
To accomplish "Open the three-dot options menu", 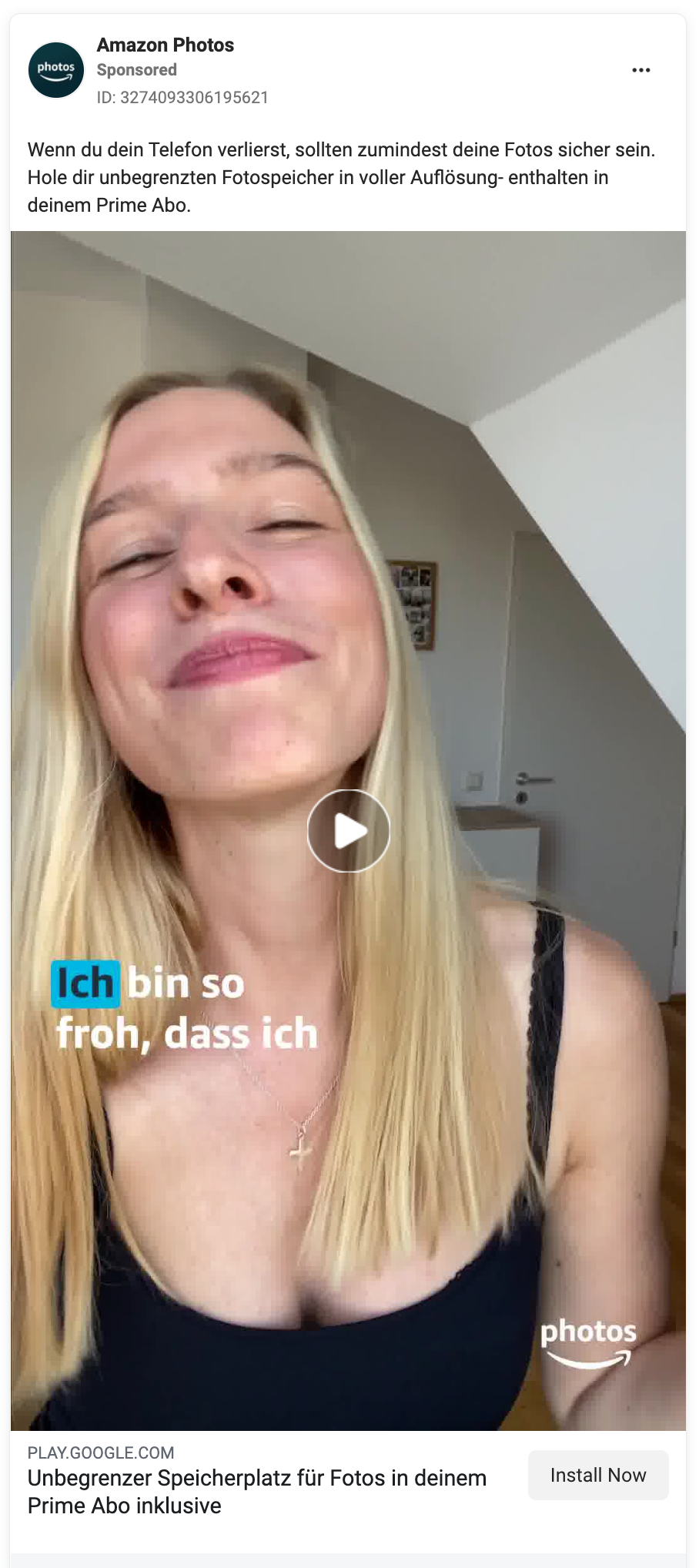I will click(x=640, y=70).
